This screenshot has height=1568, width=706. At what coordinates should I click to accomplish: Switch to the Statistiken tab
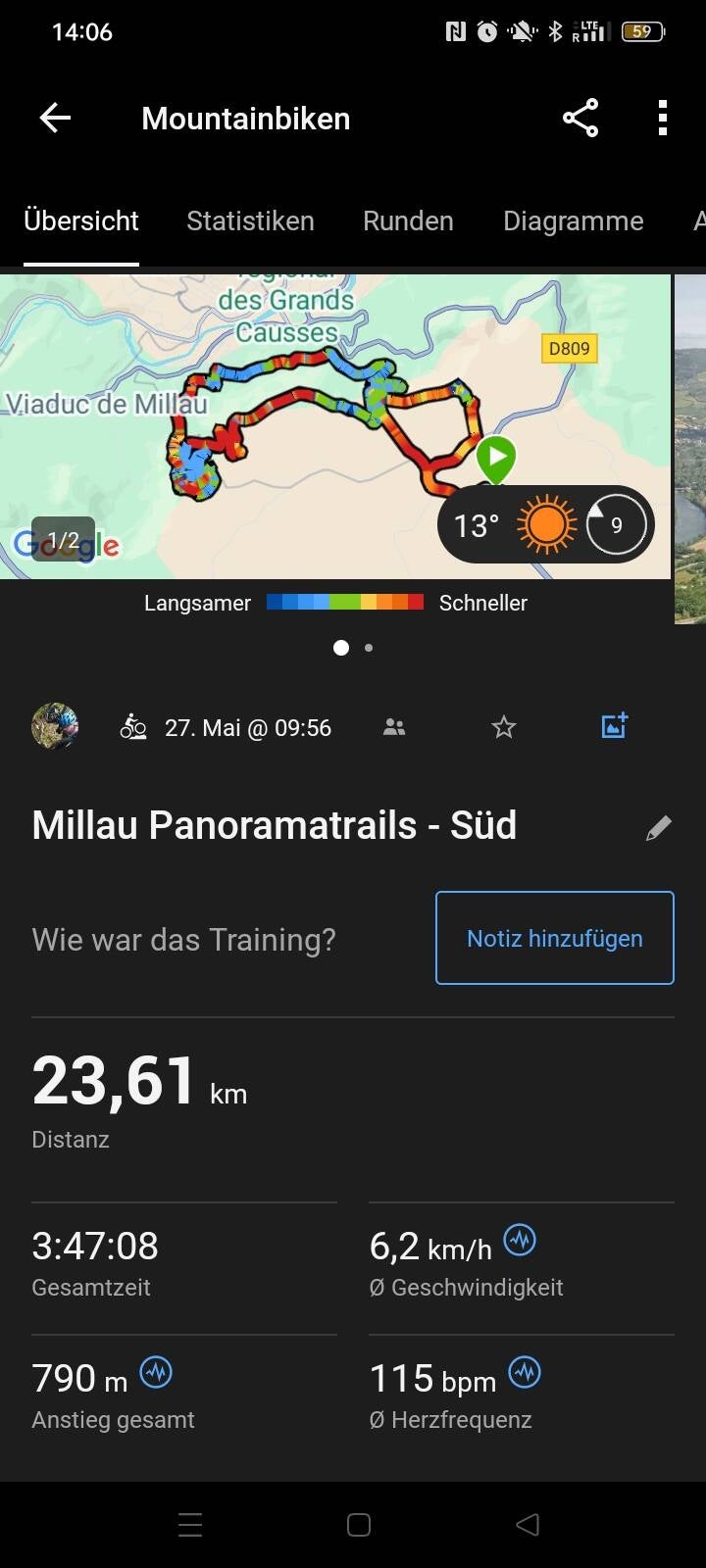point(250,221)
